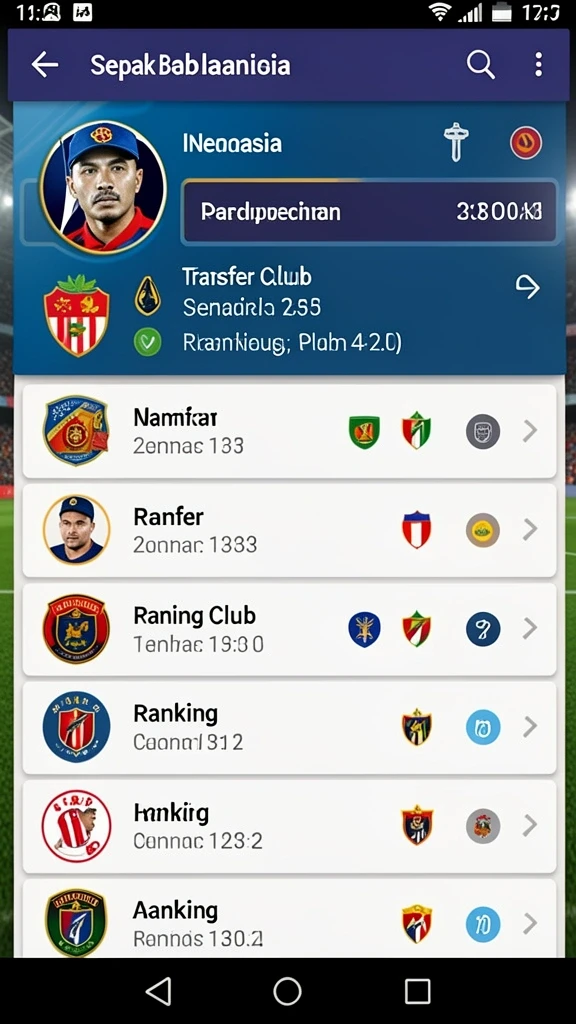Image resolution: width=576 pixels, height=1024 pixels.
Task: Go back using the app bar arrow
Action: point(44,65)
